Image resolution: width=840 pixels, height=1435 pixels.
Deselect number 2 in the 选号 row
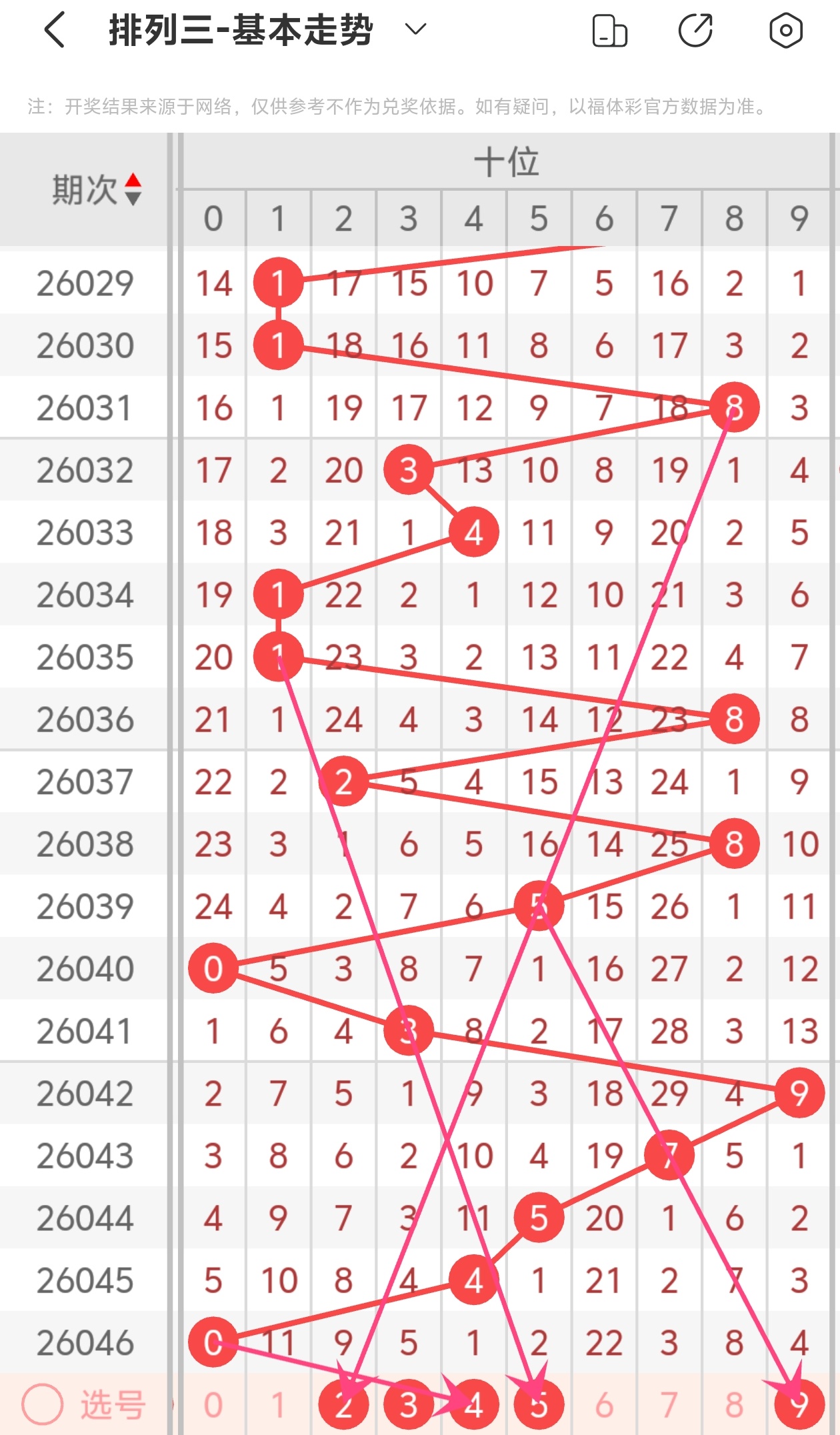coord(343,1404)
